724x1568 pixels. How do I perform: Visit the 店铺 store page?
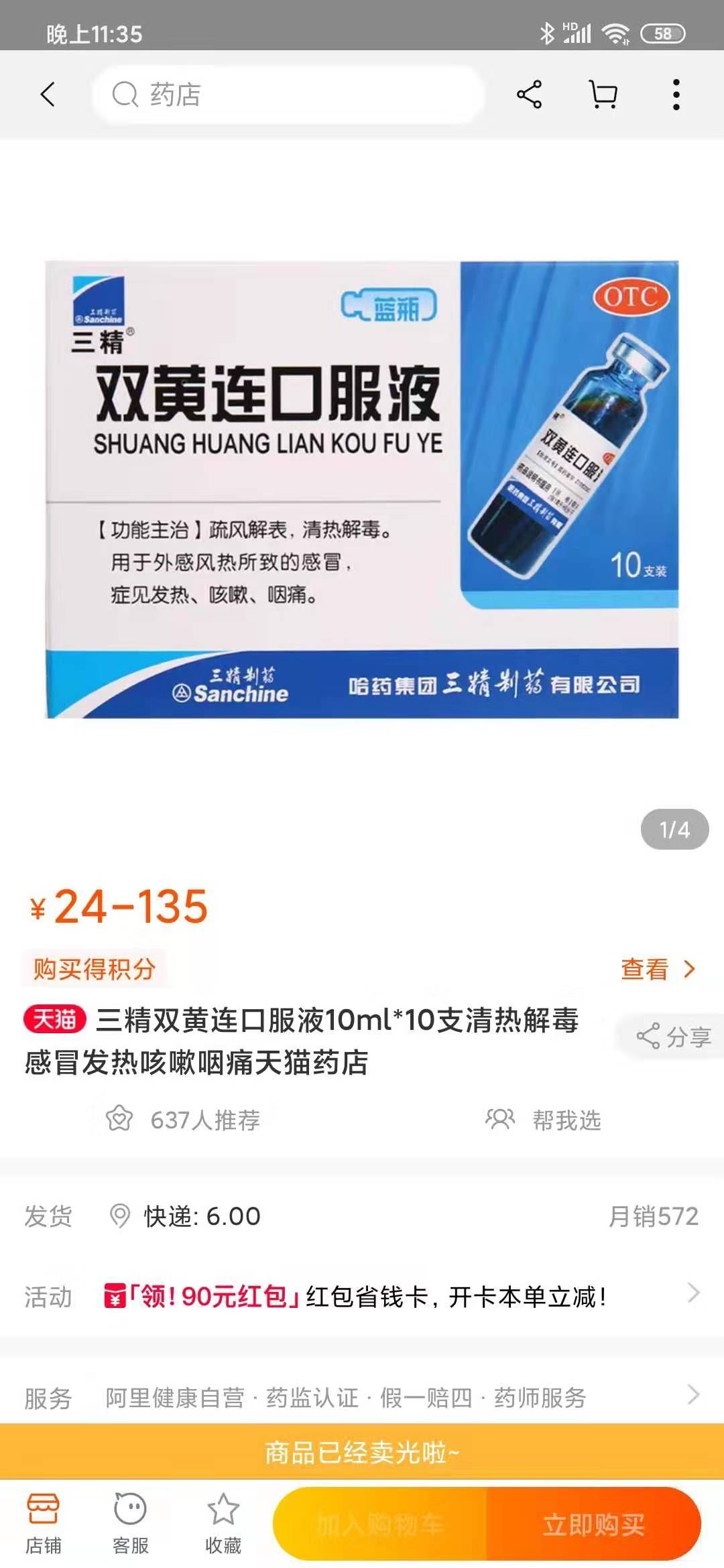(x=44, y=1524)
